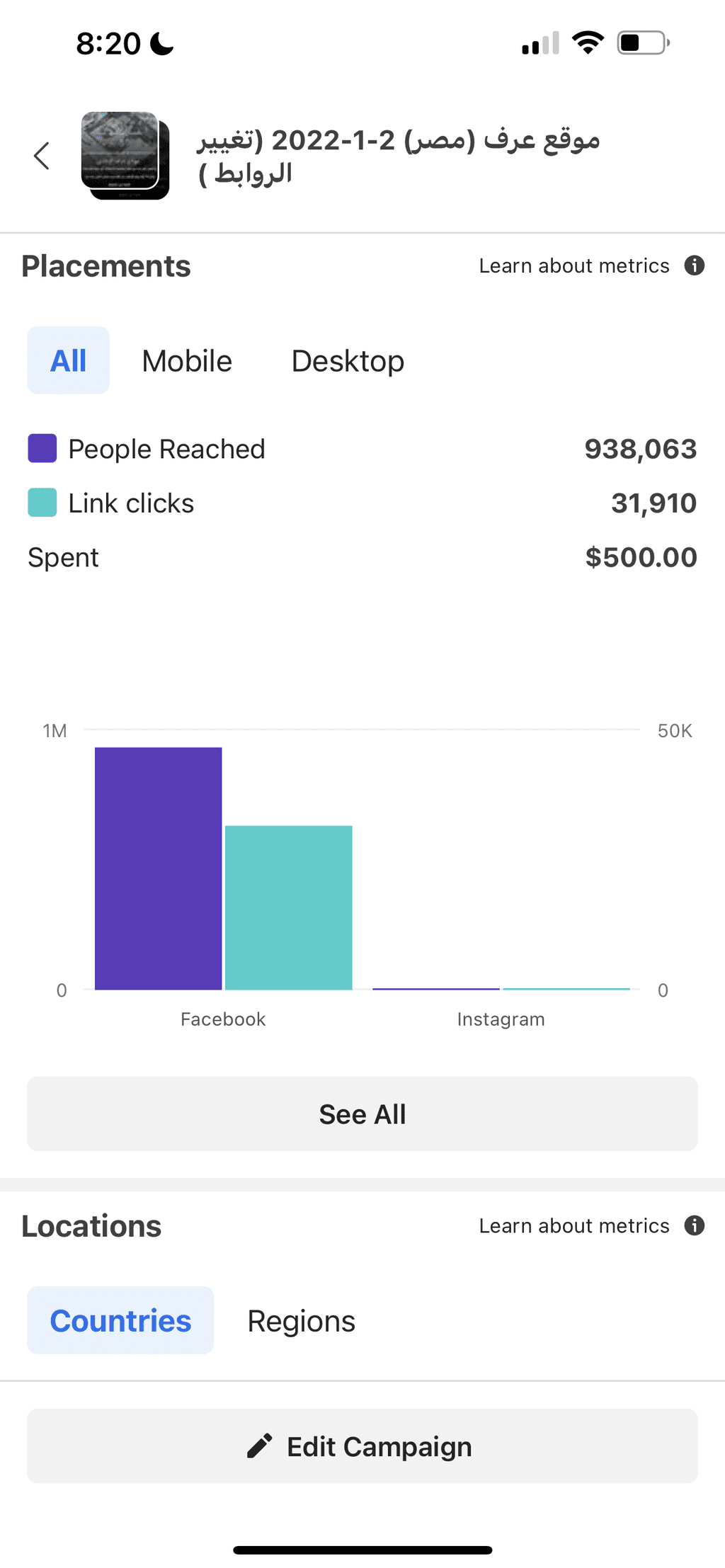
Task: Open Learn about metrics next to Placements
Action: [591, 265]
